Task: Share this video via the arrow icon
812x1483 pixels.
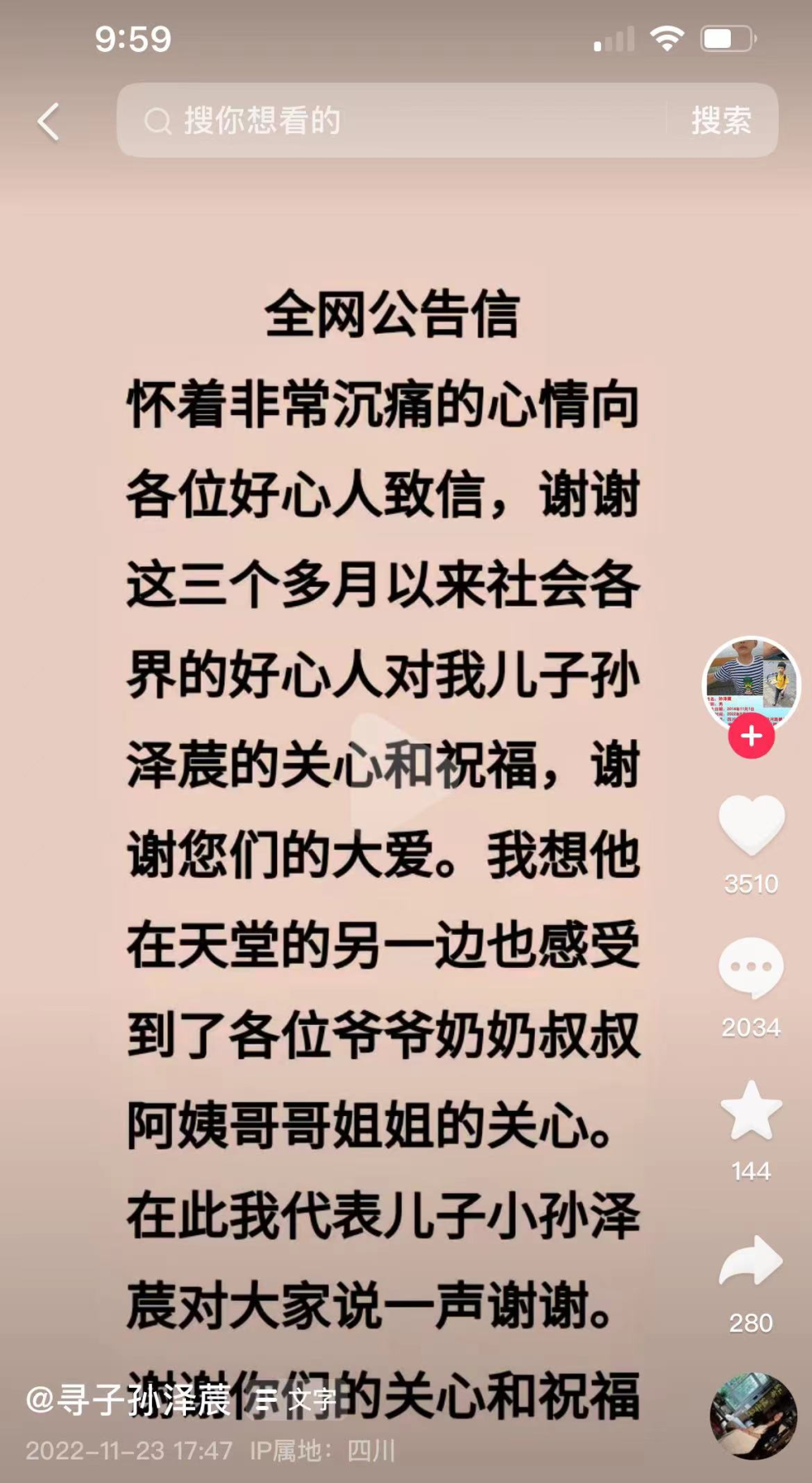Action: coord(751,1262)
